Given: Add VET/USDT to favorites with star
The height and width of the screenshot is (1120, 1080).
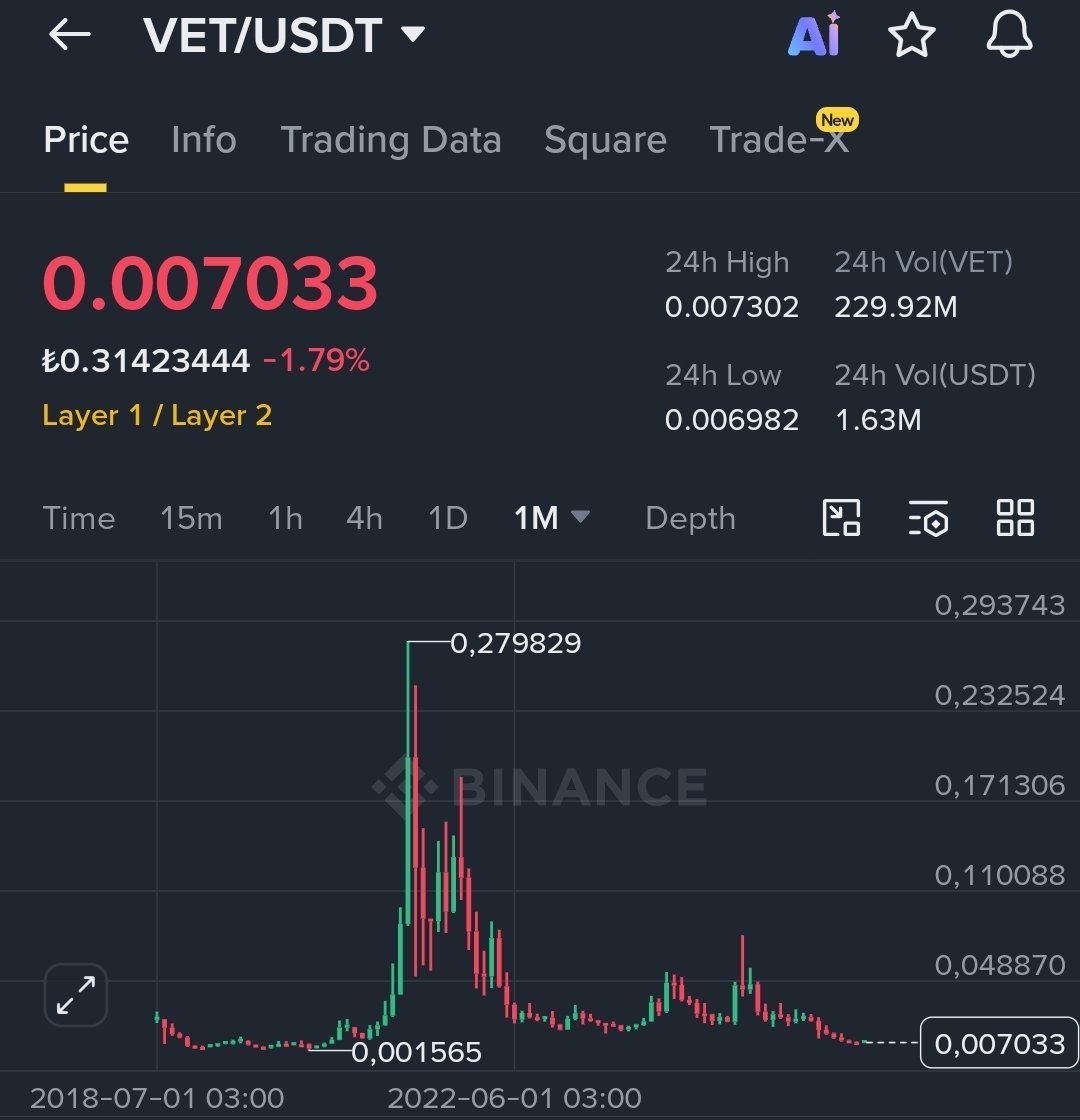Looking at the screenshot, I should [911, 36].
